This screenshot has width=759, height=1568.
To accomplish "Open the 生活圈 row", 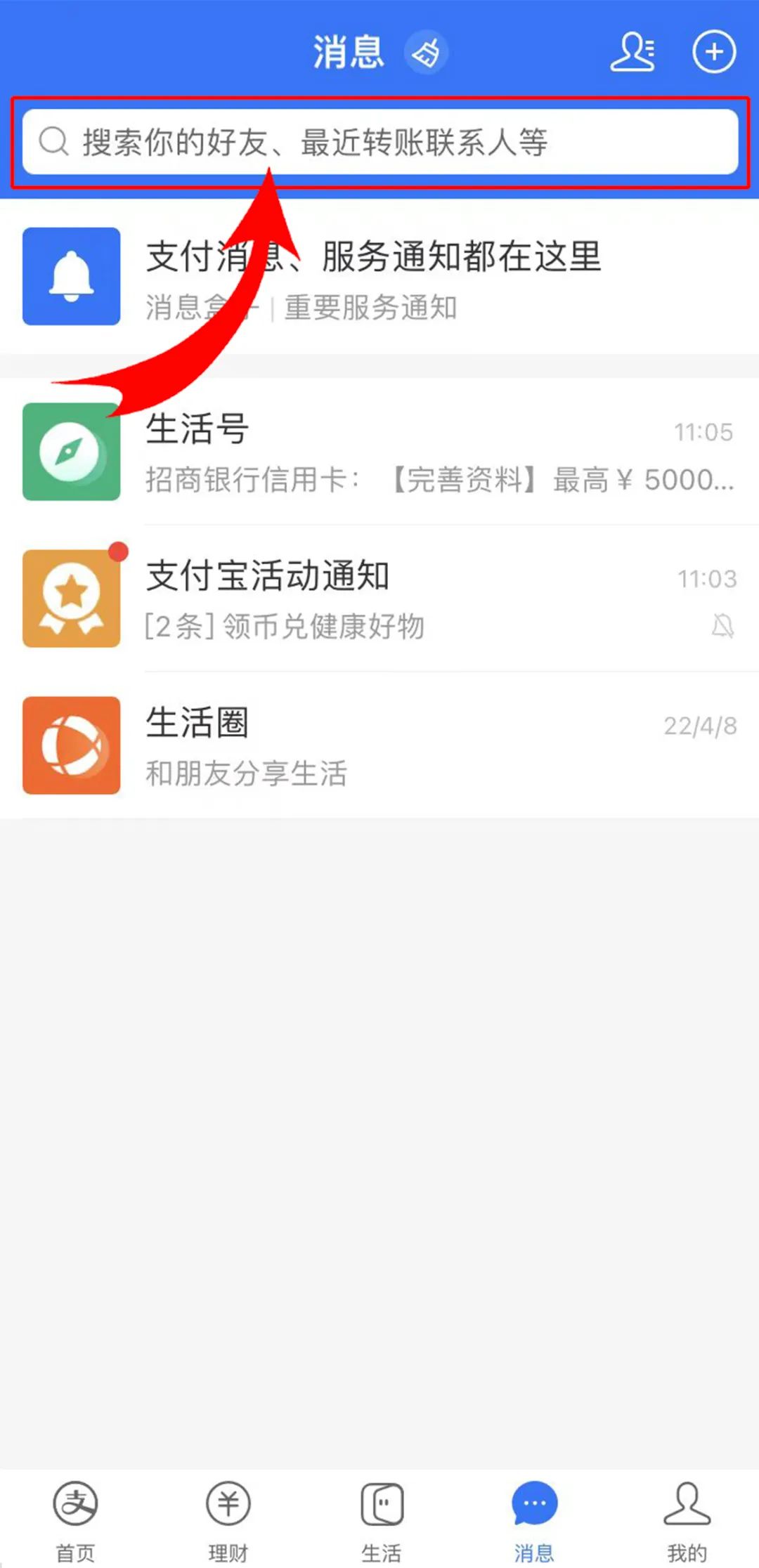I will pos(379,746).
